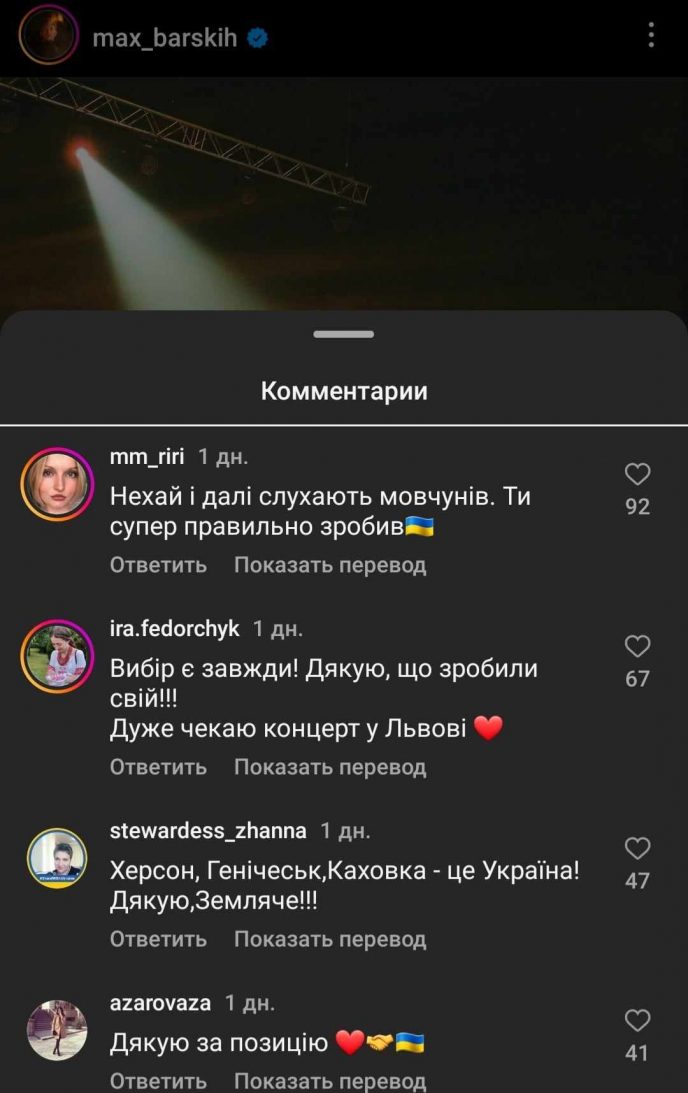688x1093 pixels.
Task: Show translation of azarovaza's comment
Action: pyautogui.click(x=330, y=1081)
